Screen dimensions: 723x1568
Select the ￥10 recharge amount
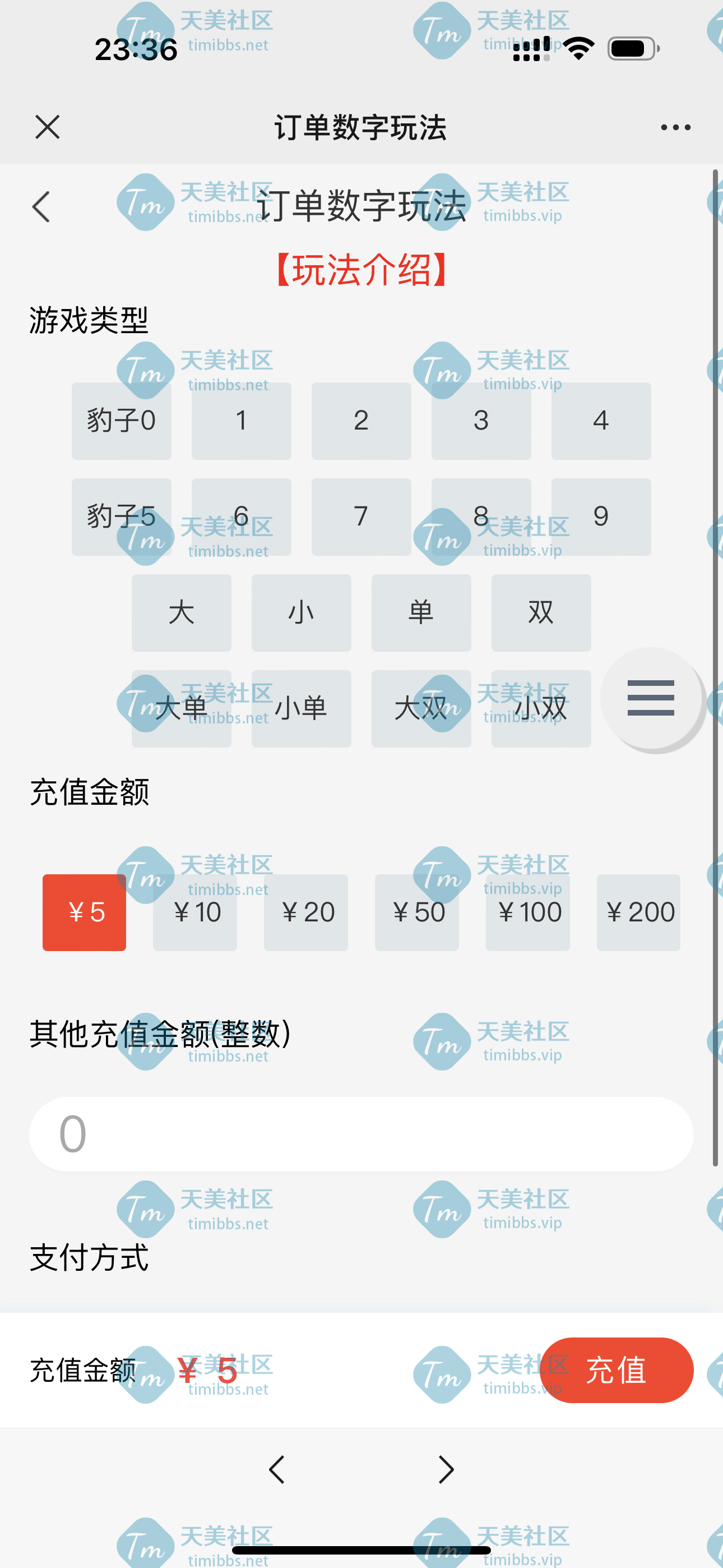coord(194,912)
